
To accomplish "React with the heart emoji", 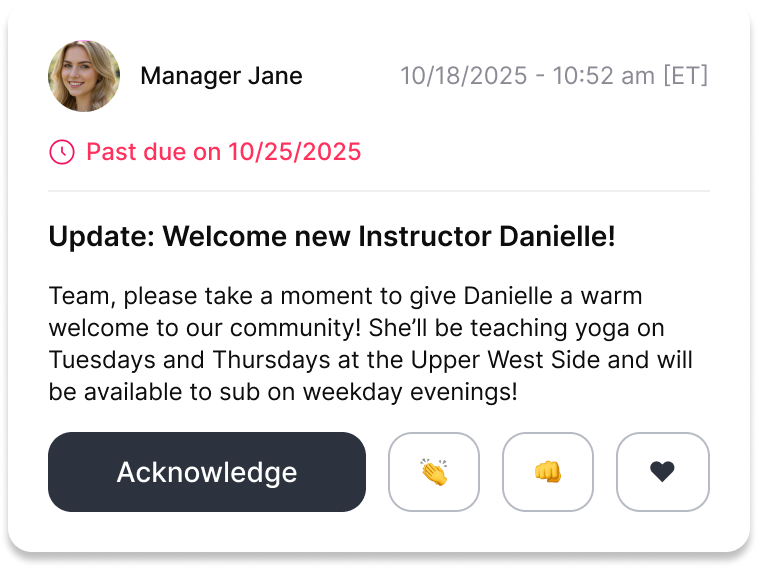I will click(662, 472).
